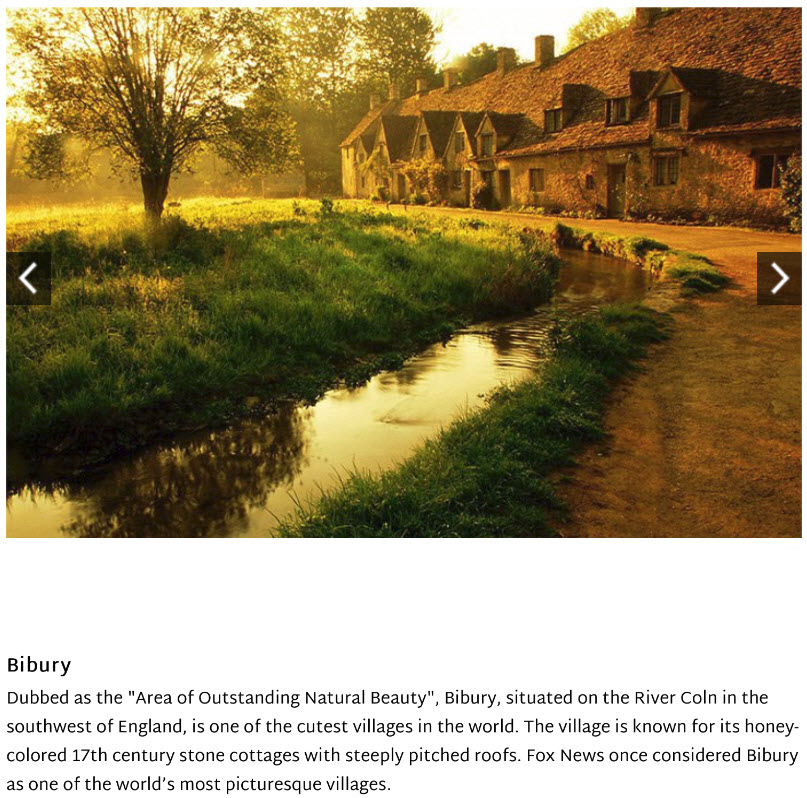Advance to the next slide
The height and width of the screenshot is (798, 807).
(778, 278)
